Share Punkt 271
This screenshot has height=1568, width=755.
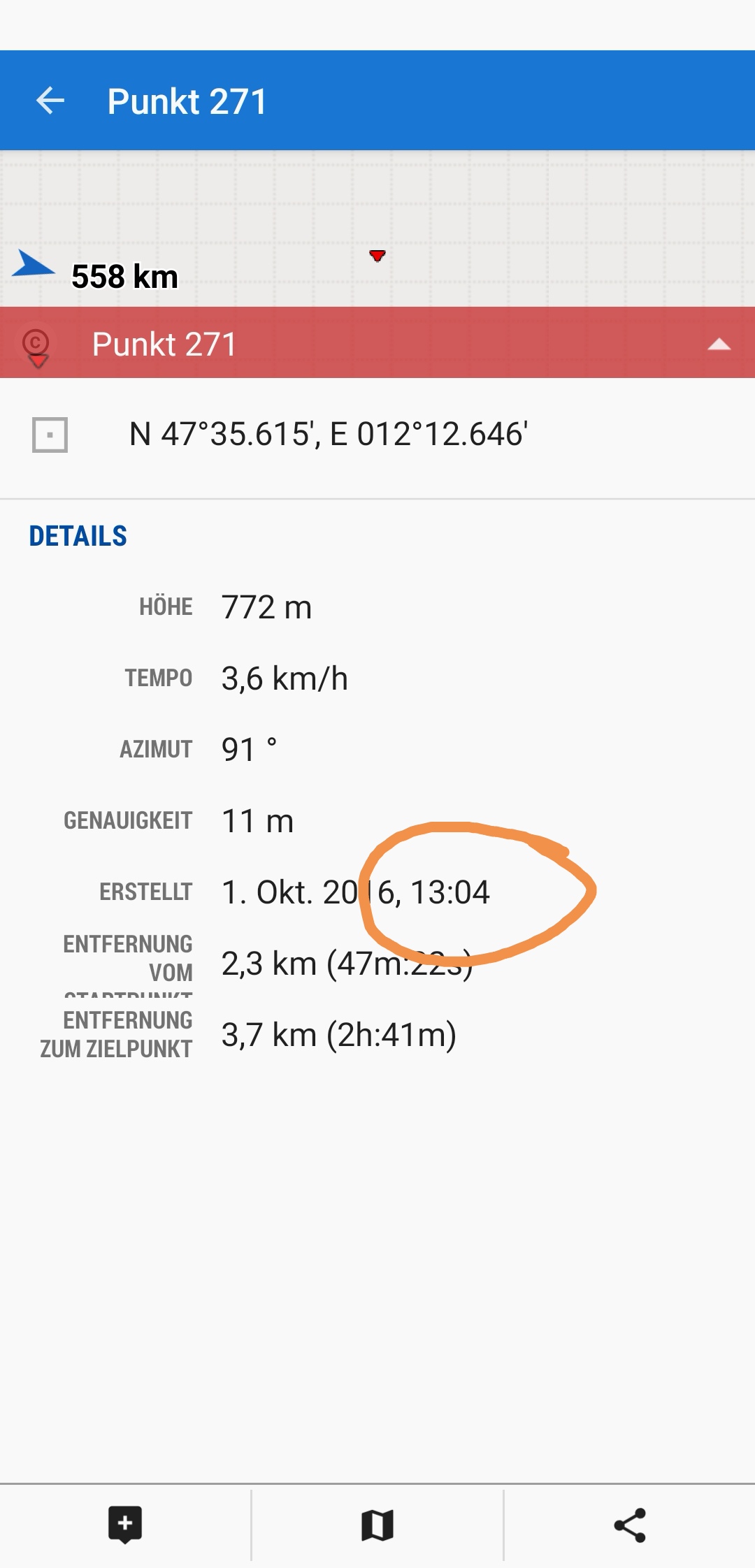[629, 1525]
